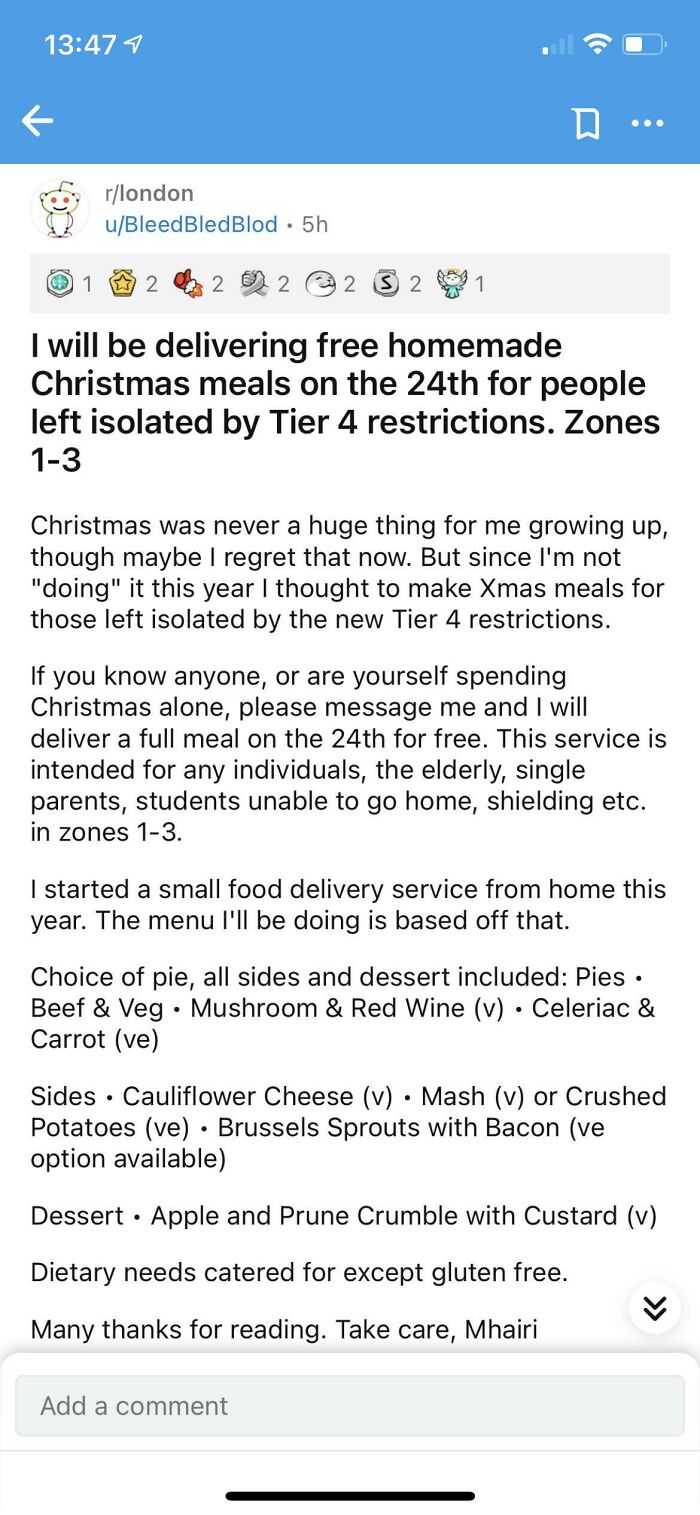Jump down with the double chevron button

[x=655, y=1308]
